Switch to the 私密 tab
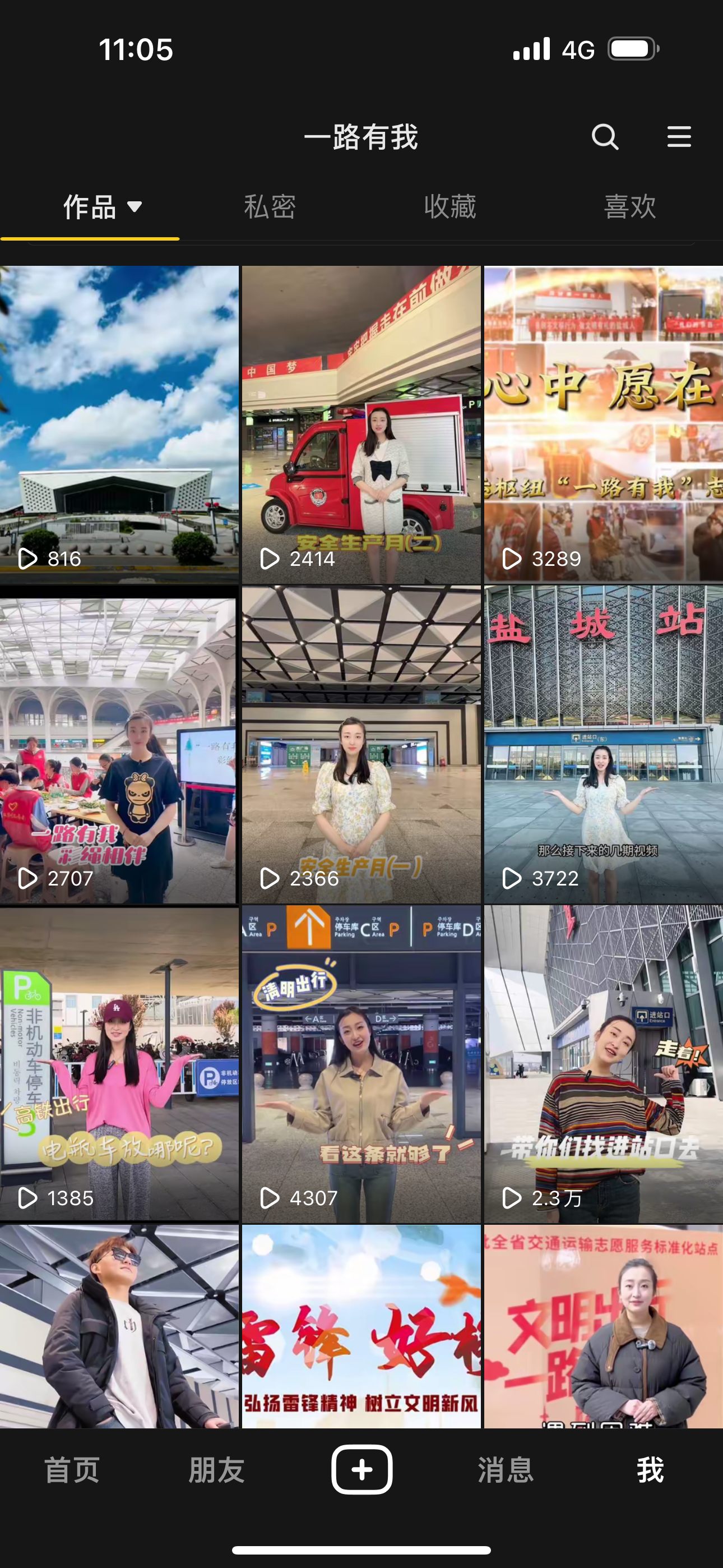 click(270, 207)
